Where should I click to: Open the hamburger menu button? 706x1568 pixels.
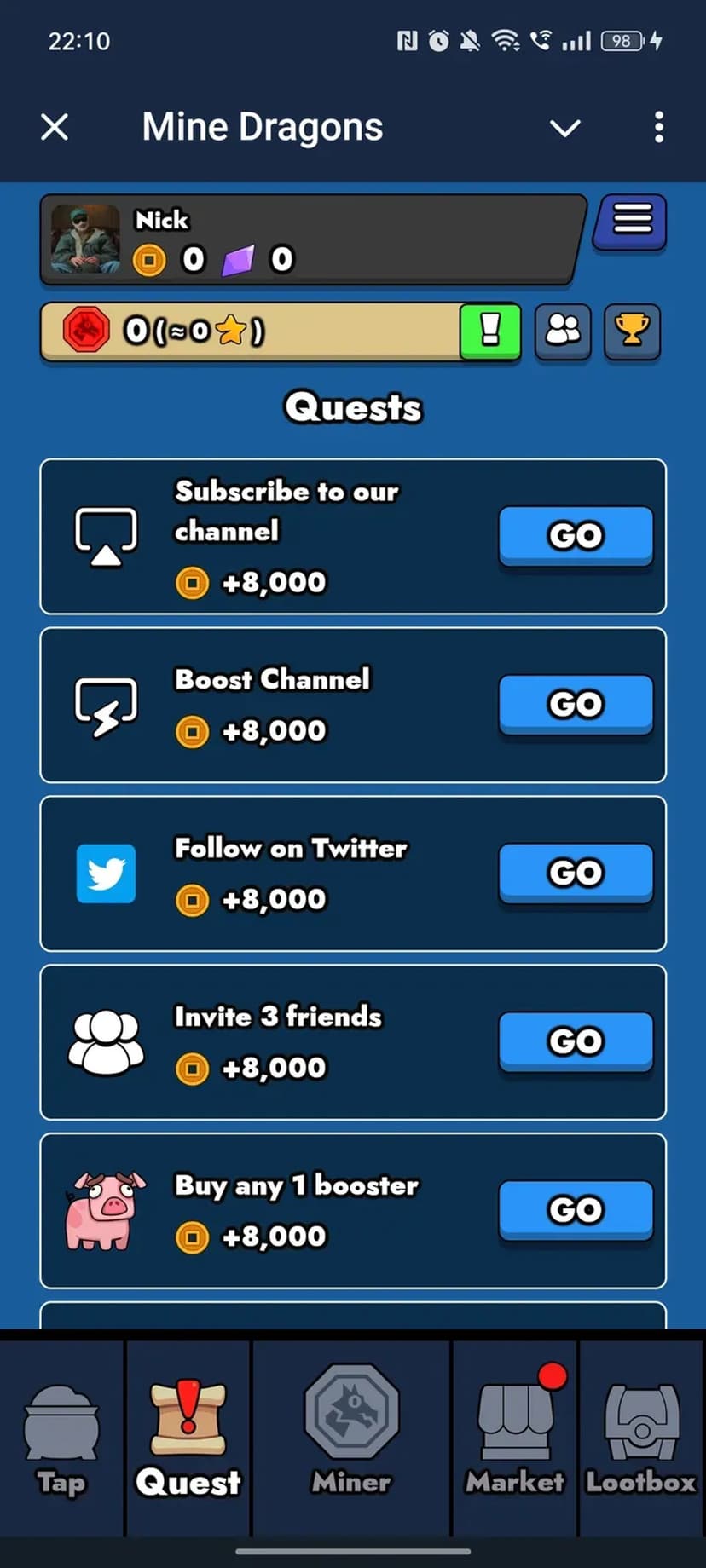tap(631, 221)
